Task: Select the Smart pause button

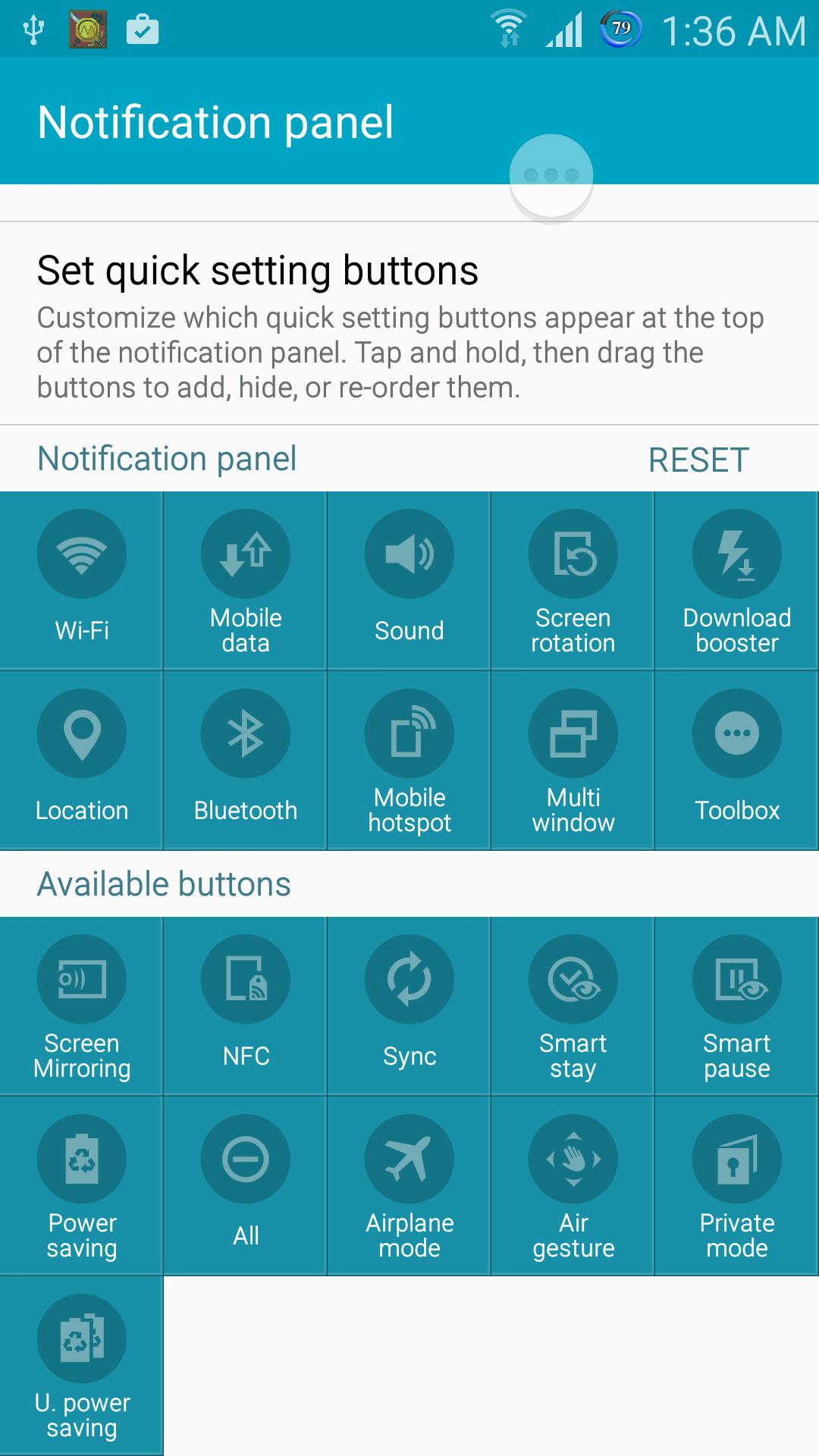Action: [737, 1006]
